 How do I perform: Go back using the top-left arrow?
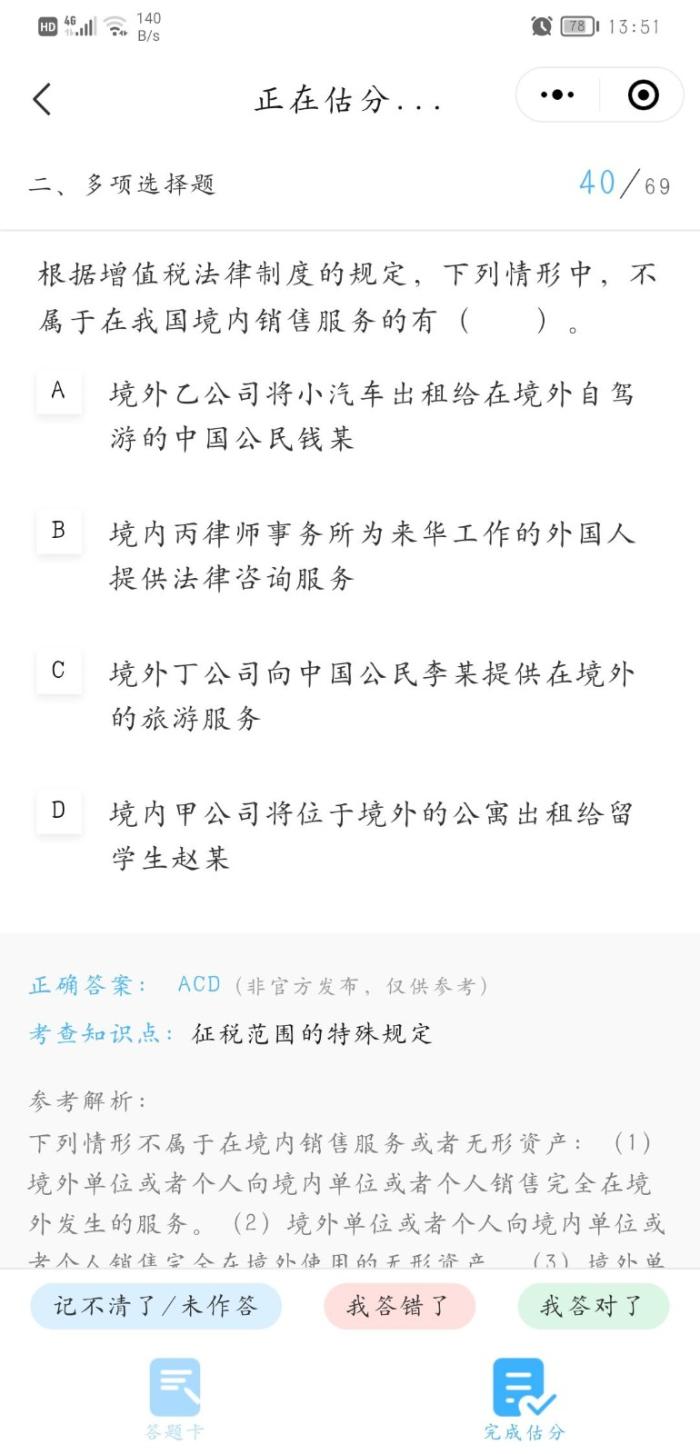pos(42,99)
